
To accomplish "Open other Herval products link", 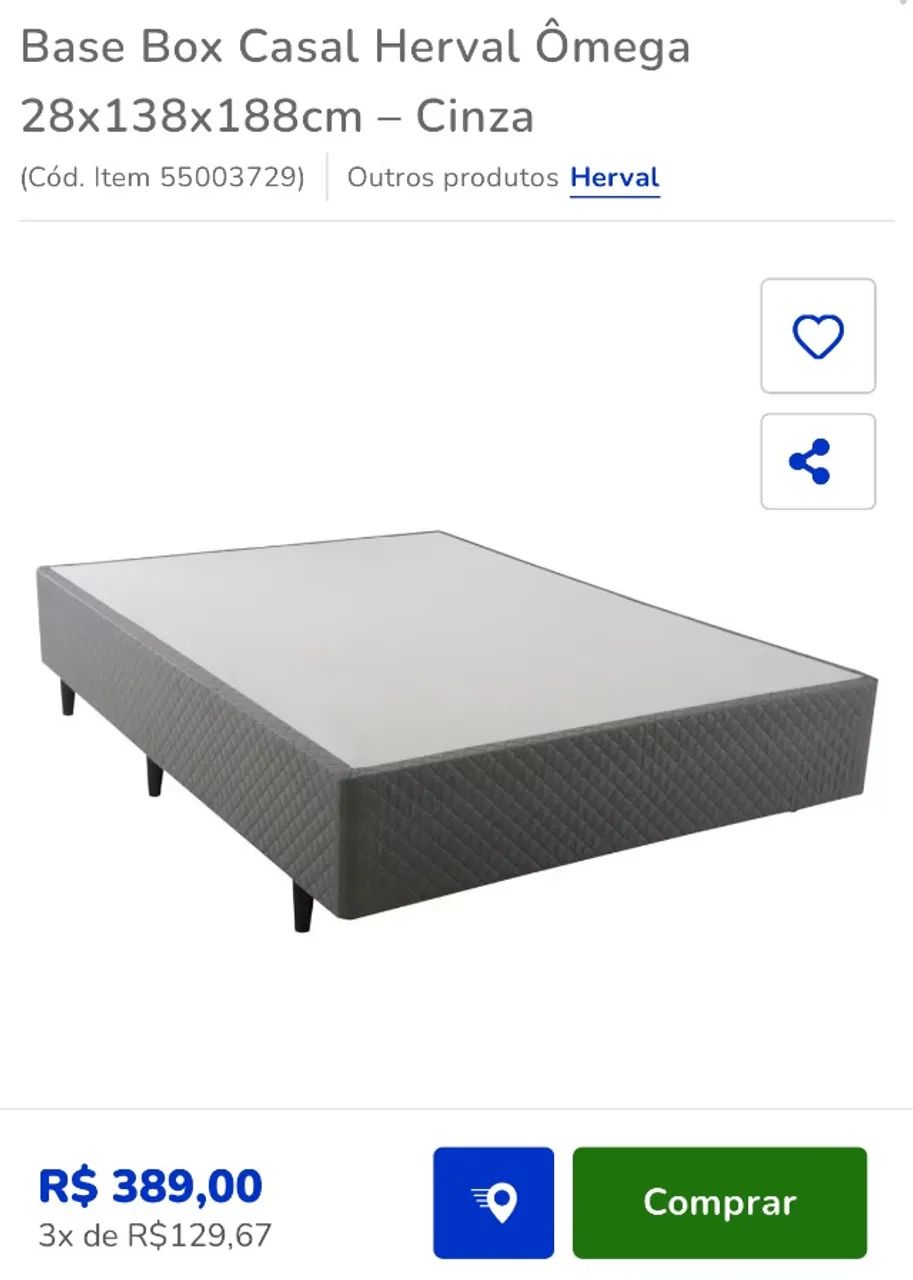I will click(x=614, y=178).
